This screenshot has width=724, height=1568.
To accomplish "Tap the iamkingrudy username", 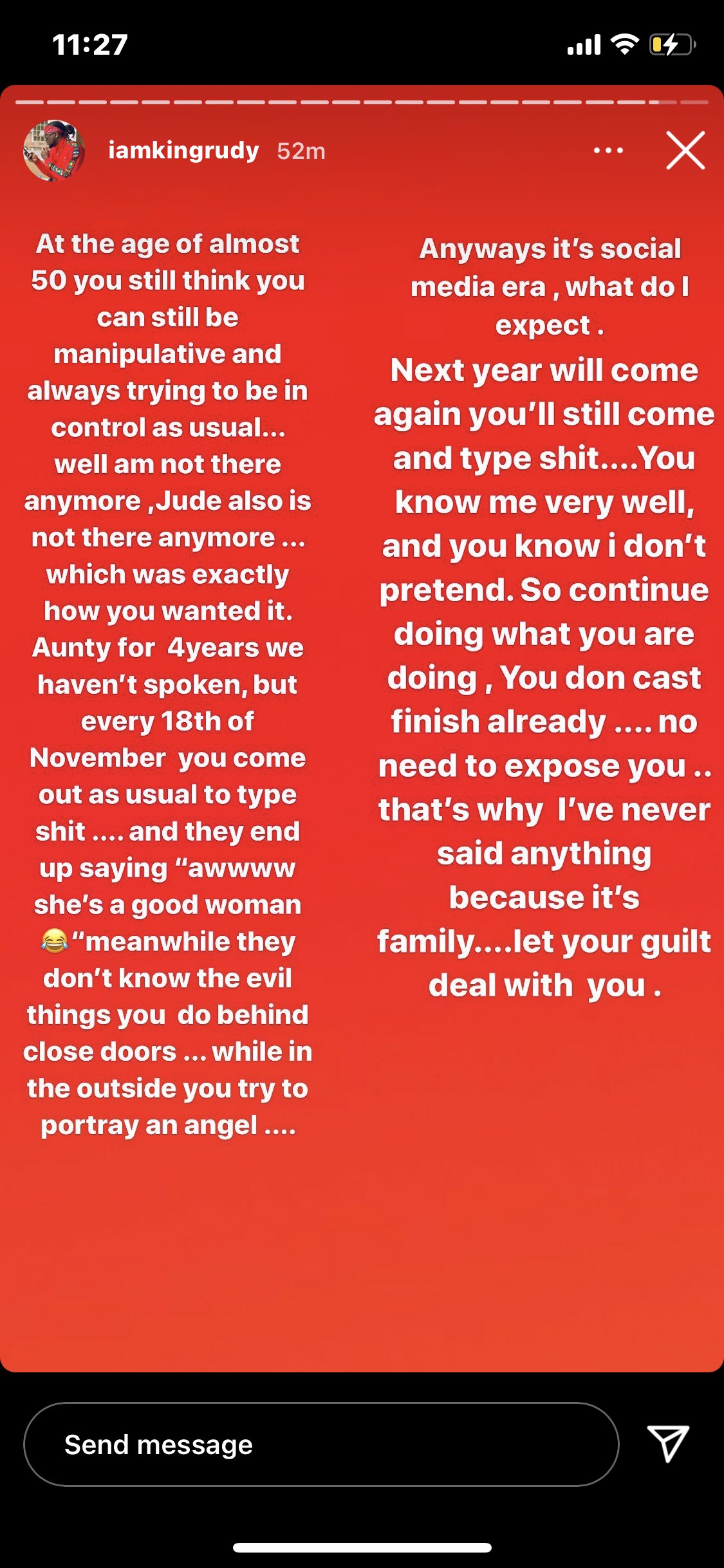I will click(x=183, y=151).
